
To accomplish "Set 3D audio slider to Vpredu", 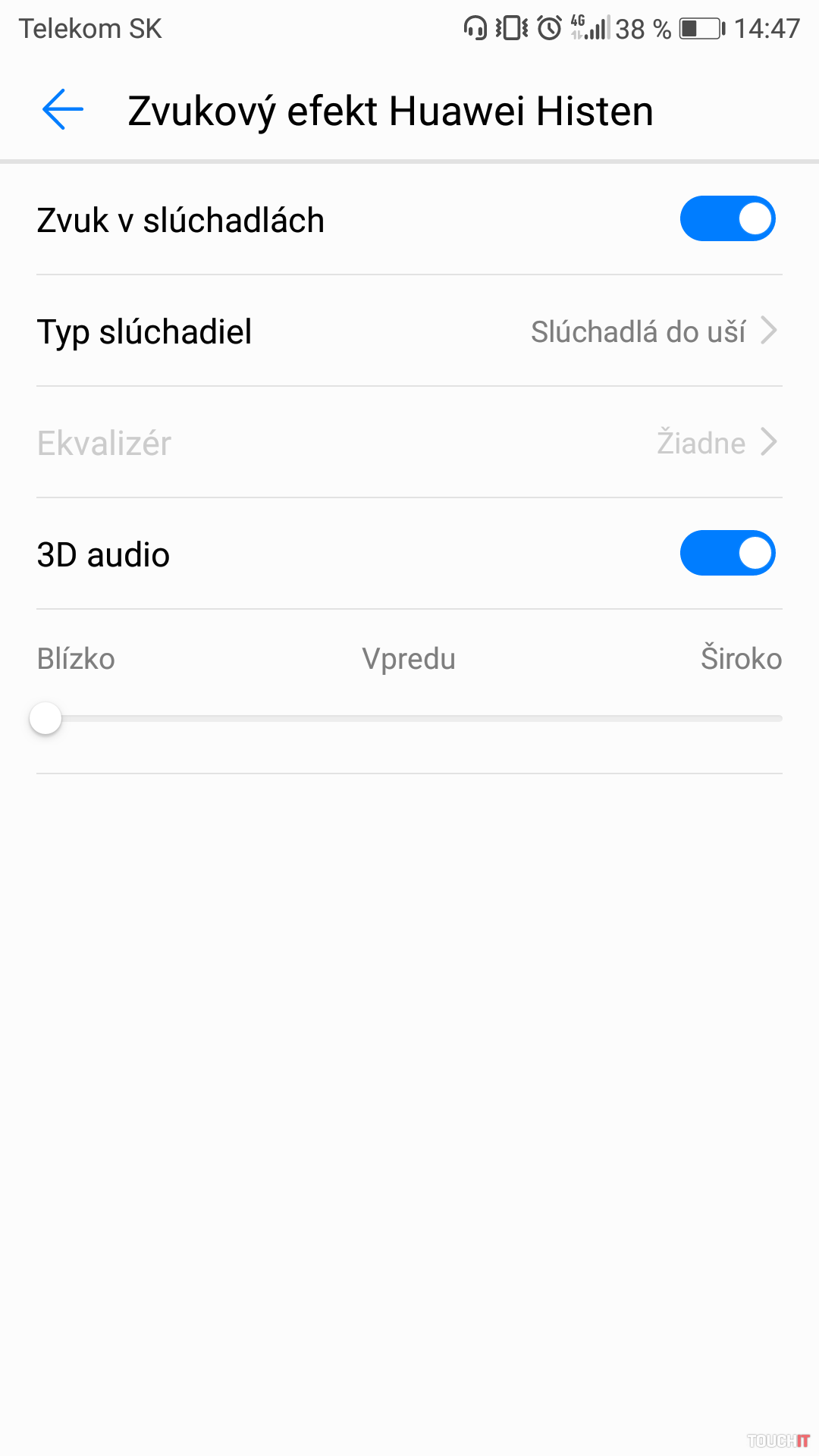I will tap(409, 718).
